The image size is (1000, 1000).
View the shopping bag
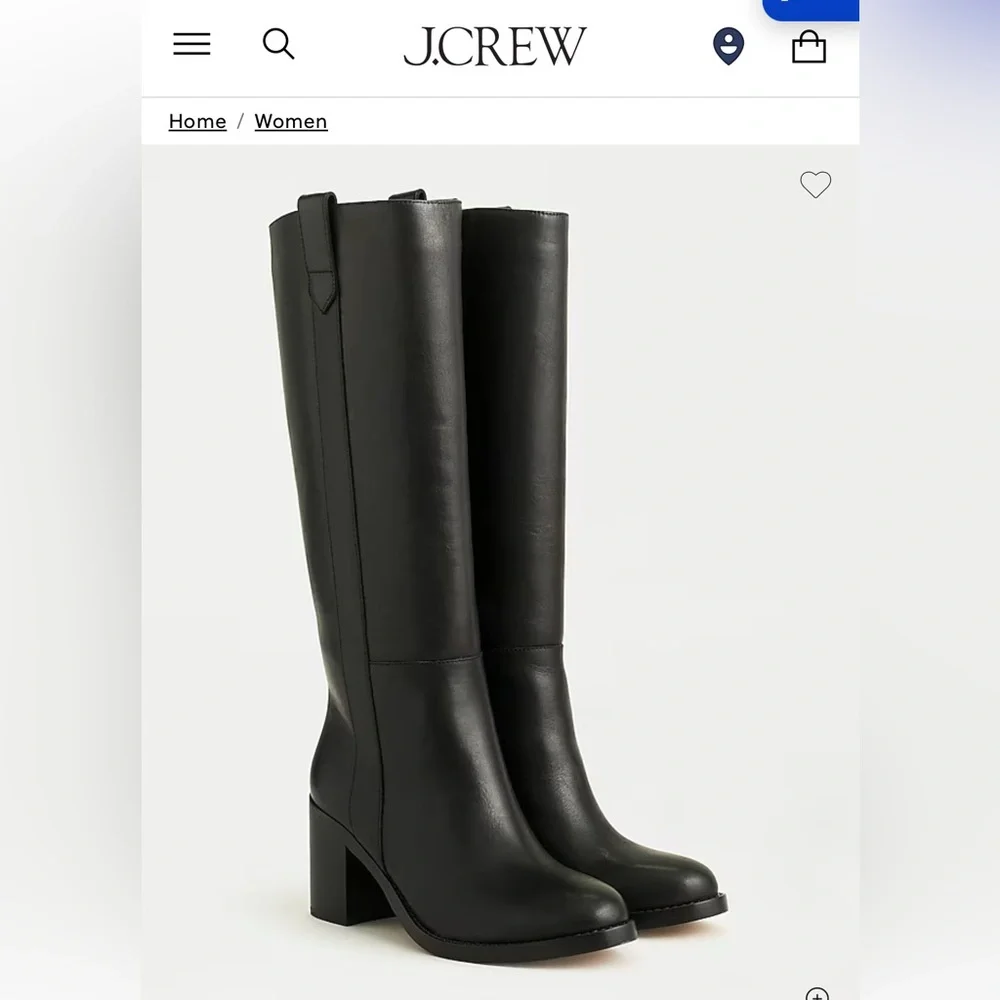click(809, 47)
